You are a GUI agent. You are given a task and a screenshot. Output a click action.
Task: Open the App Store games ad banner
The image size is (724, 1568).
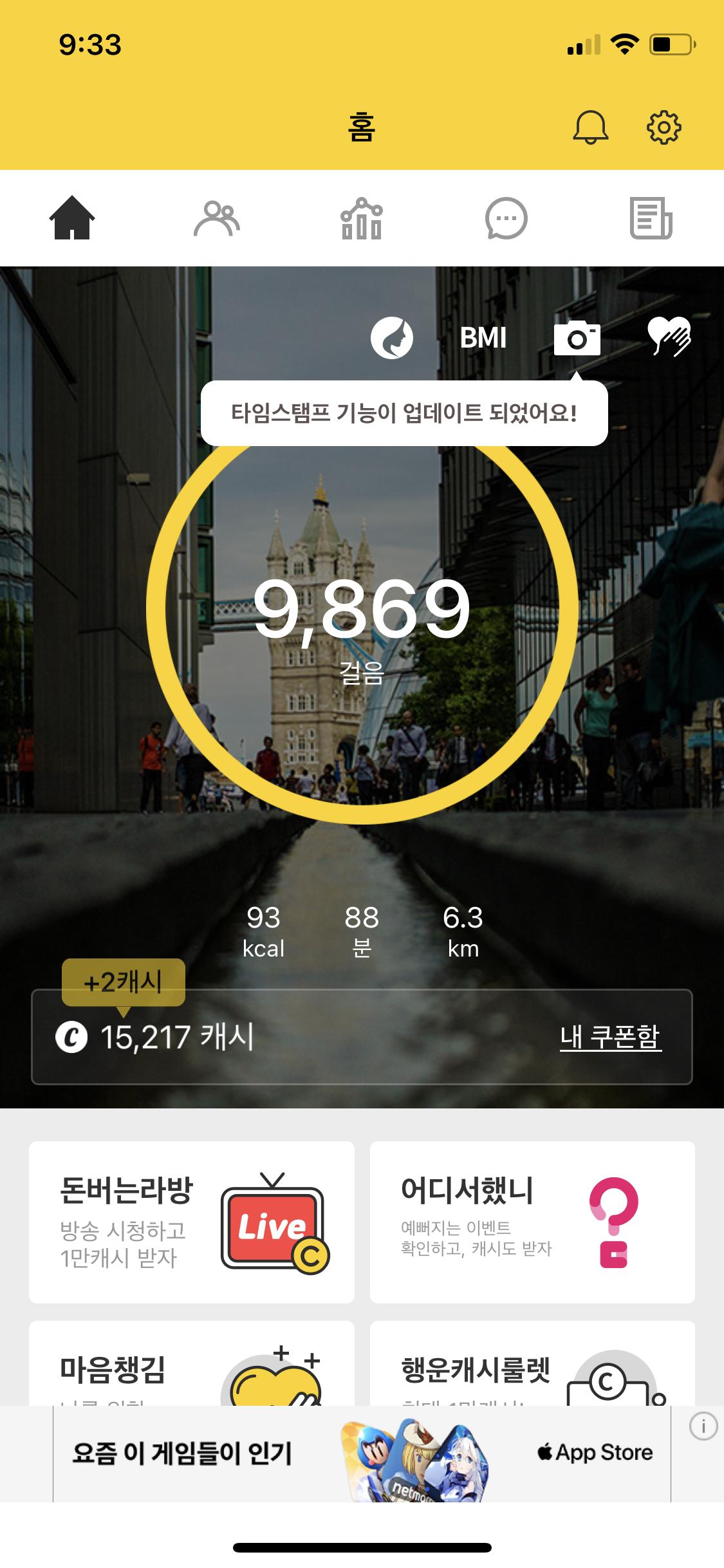tap(362, 1454)
